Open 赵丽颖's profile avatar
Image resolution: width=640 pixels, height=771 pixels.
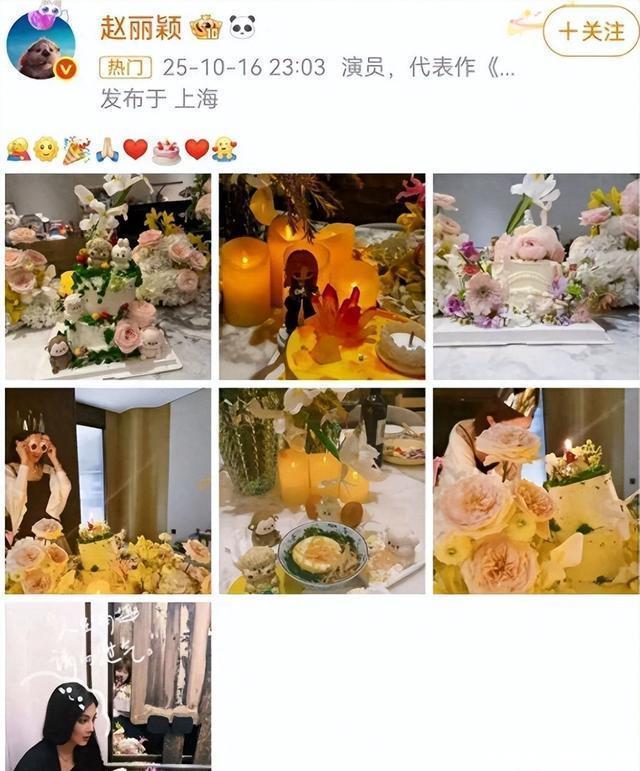[x=42, y=45]
